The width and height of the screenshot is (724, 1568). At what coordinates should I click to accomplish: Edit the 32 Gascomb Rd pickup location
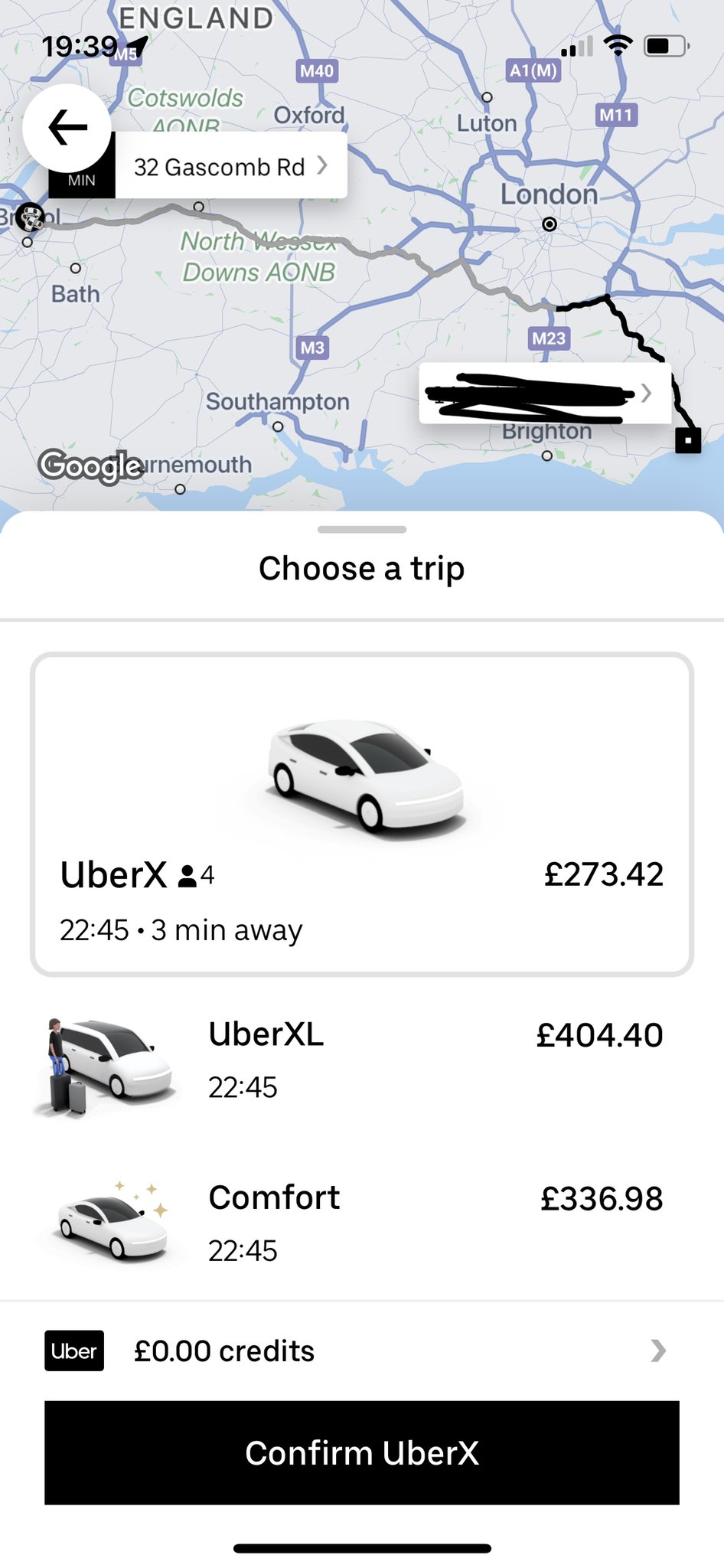click(230, 167)
